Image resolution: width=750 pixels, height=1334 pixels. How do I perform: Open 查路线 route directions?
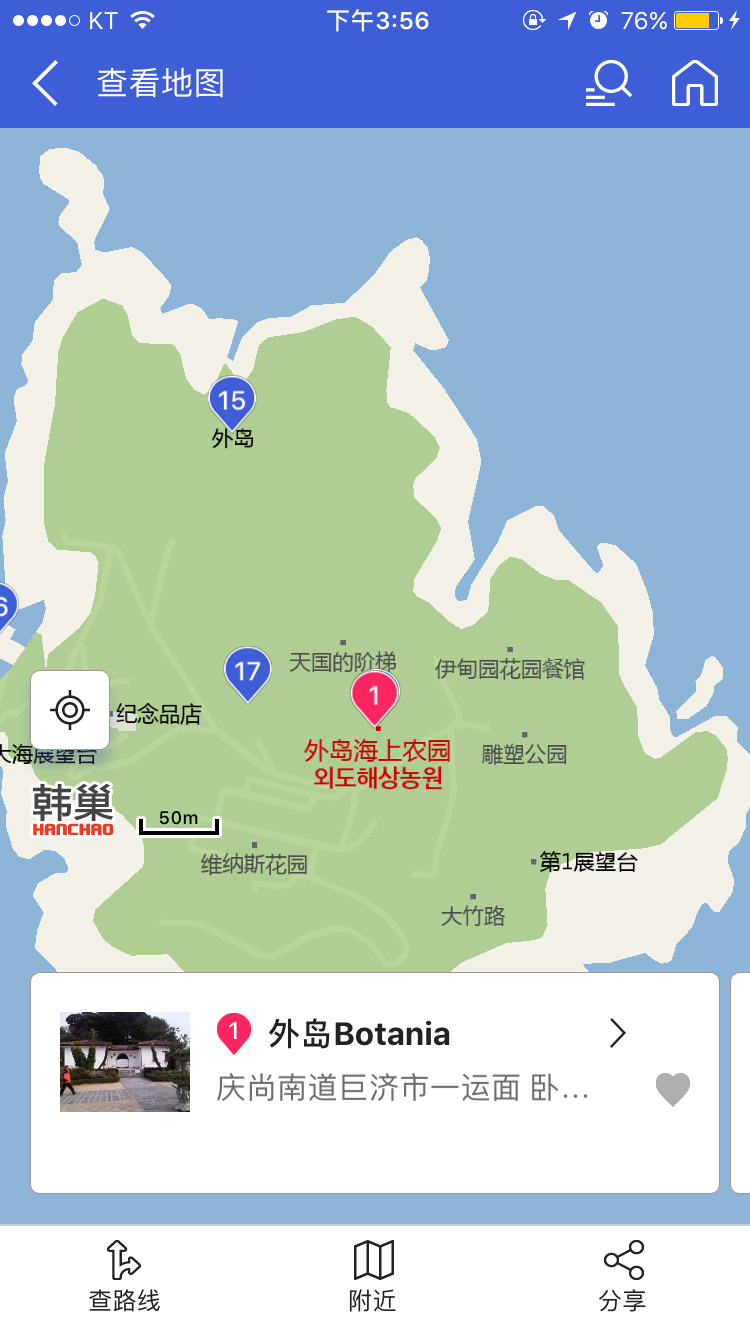click(124, 1275)
